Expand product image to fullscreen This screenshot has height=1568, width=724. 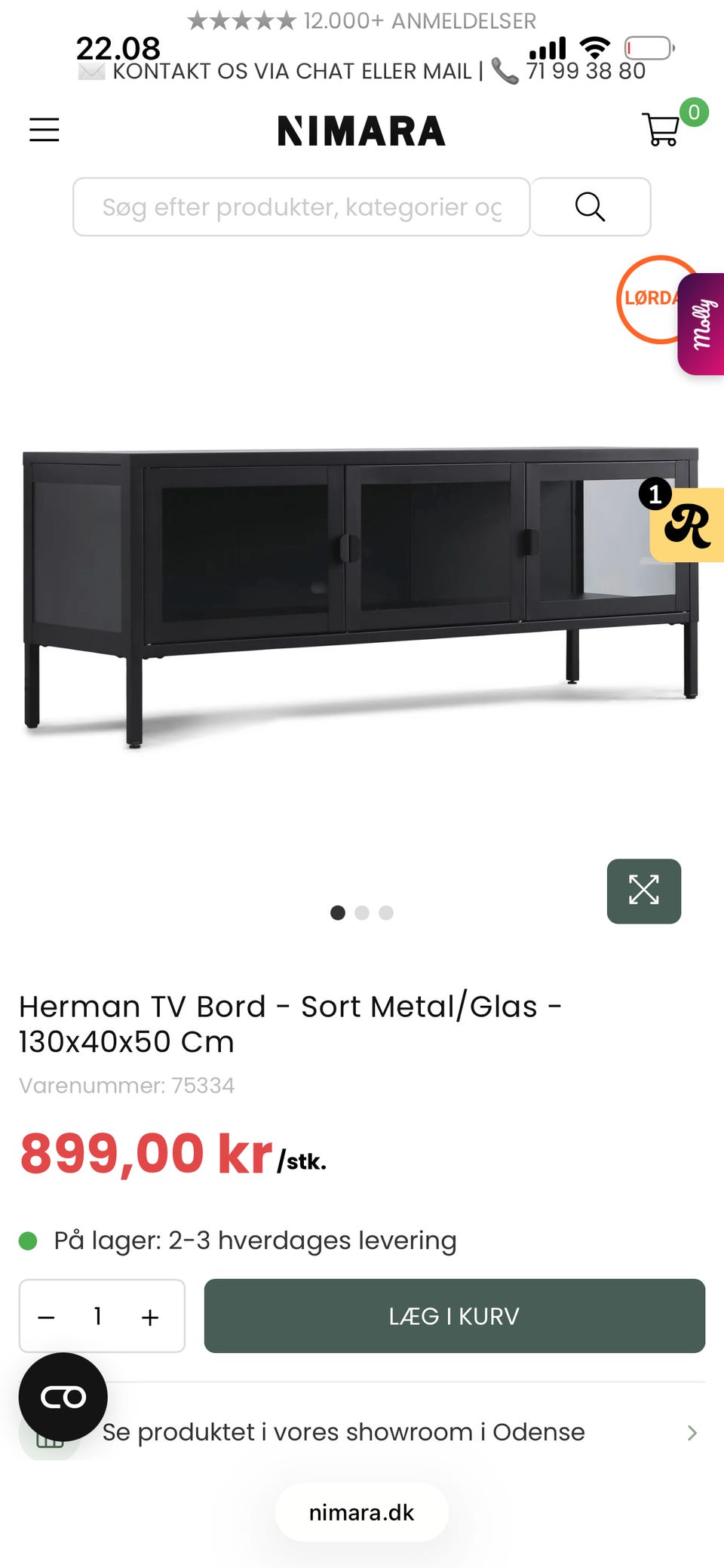pyautogui.click(x=644, y=890)
